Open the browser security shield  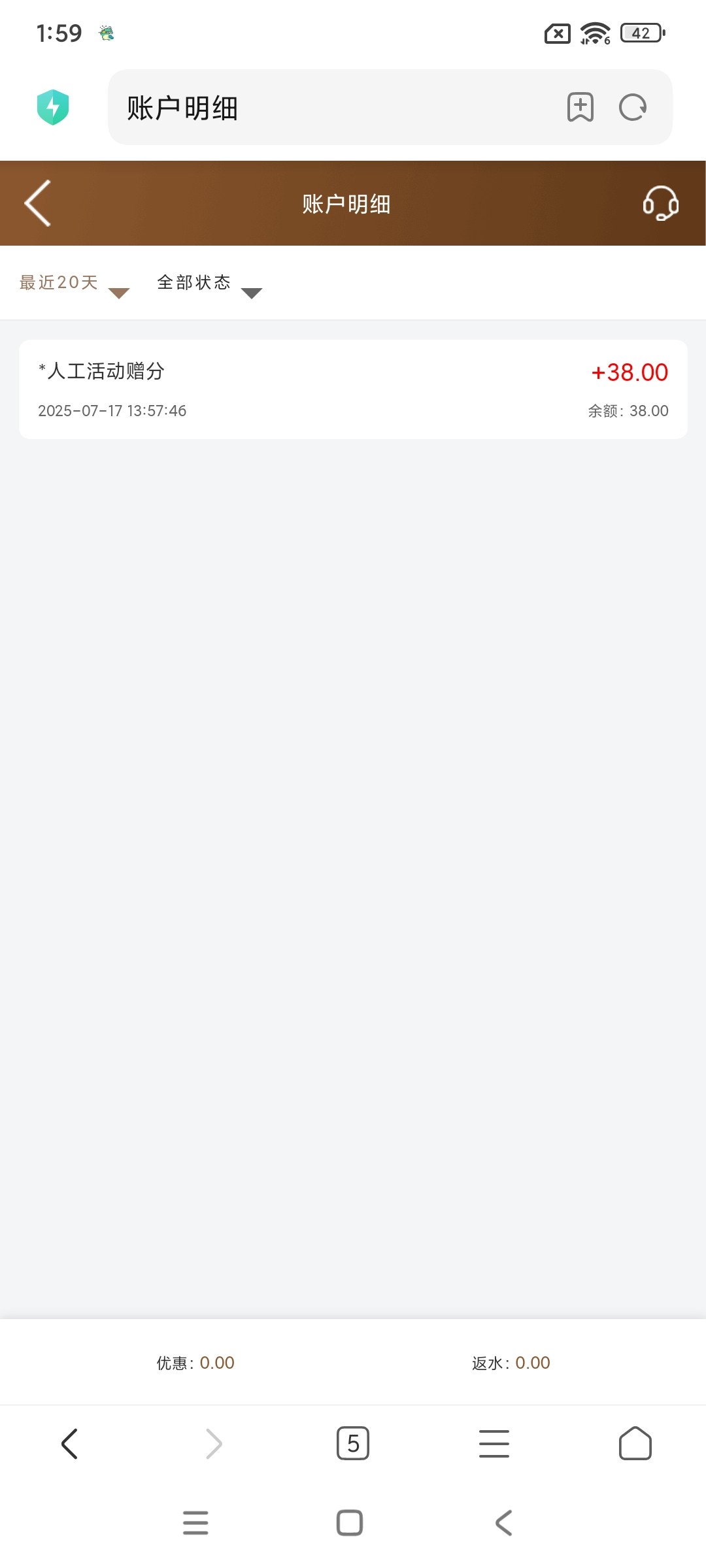tap(53, 107)
